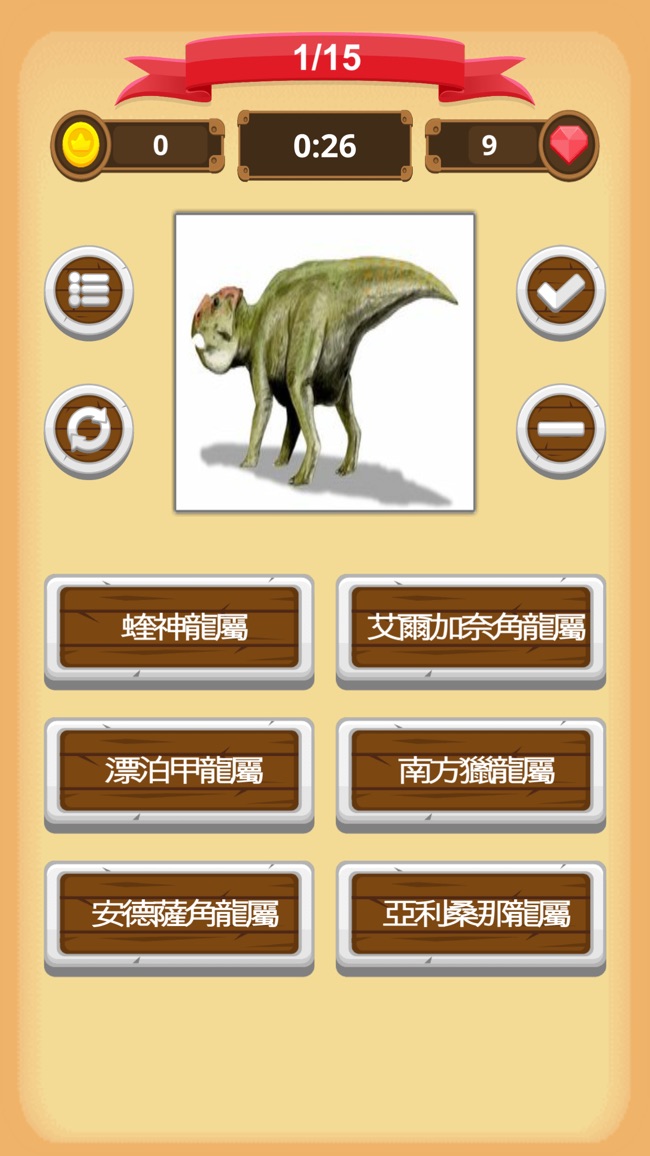Choose answer 艾爾加奈角龍屬

click(471, 628)
